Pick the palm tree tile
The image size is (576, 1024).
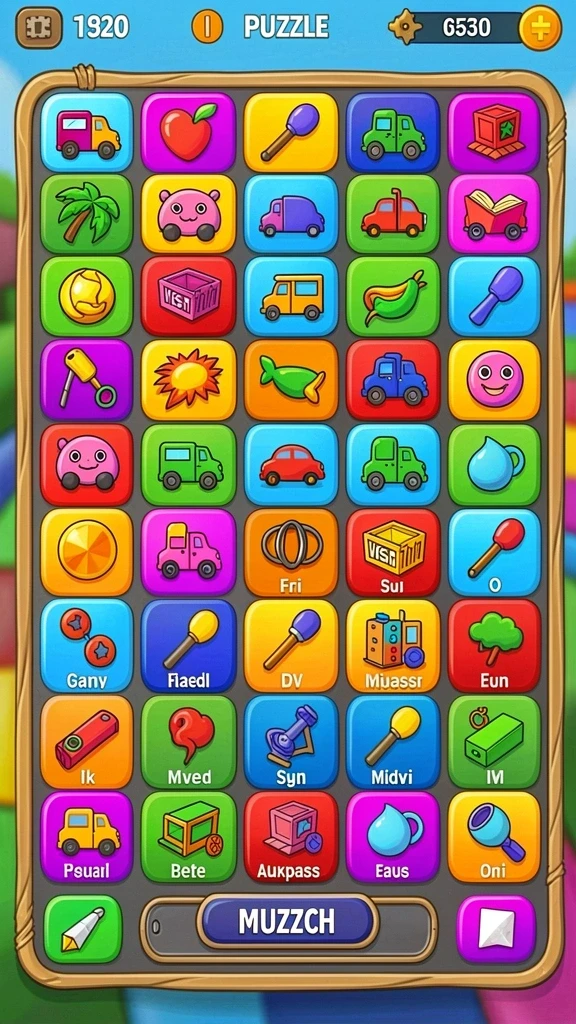(87, 214)
